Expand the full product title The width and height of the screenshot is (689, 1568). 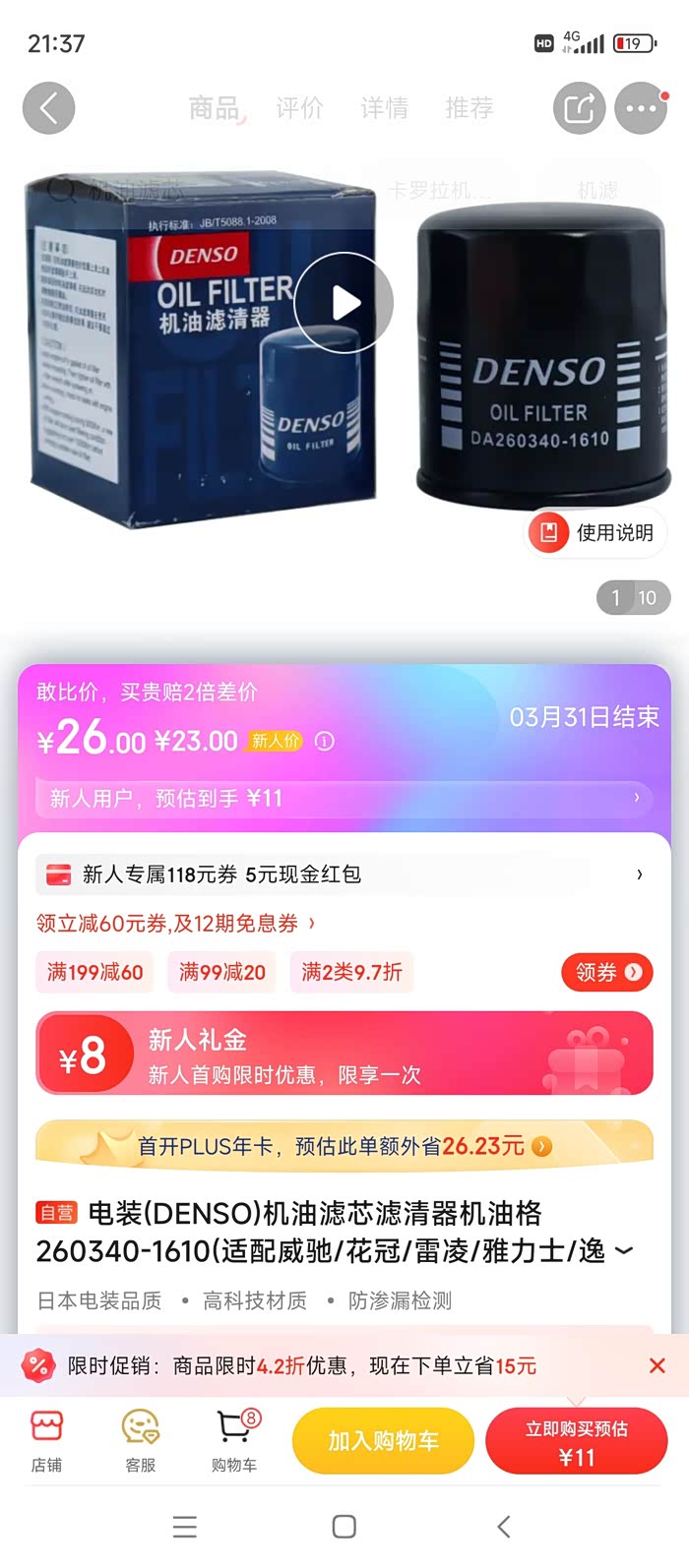[624, 1251]
